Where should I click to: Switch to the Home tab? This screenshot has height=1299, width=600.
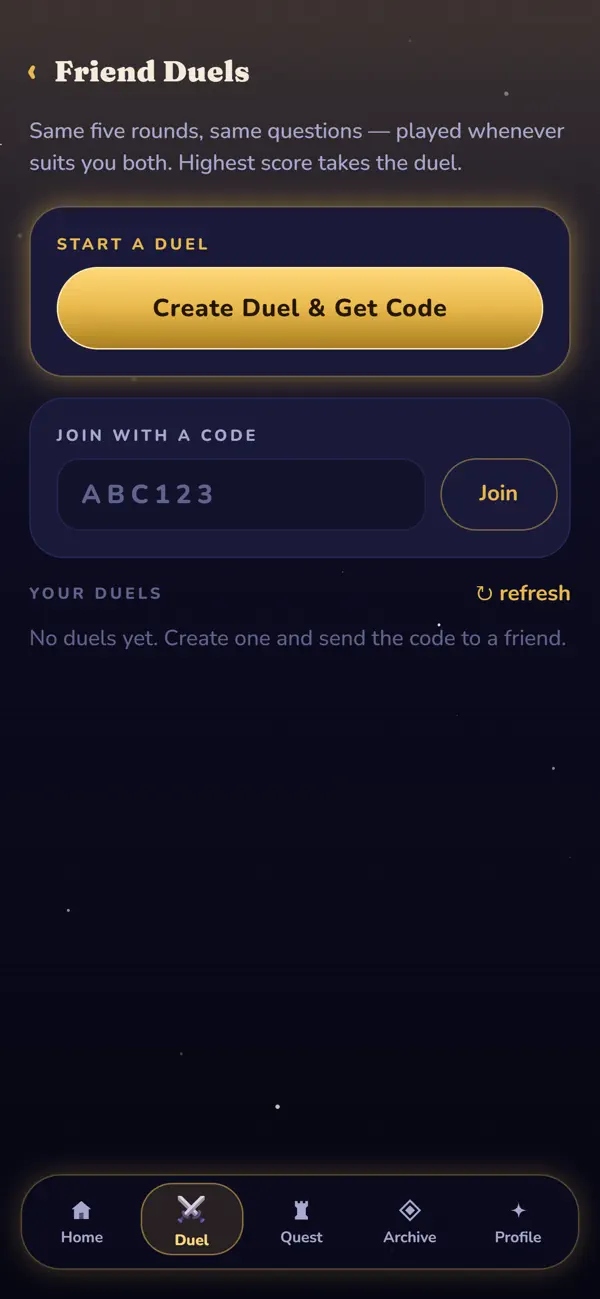[82, 1222]
